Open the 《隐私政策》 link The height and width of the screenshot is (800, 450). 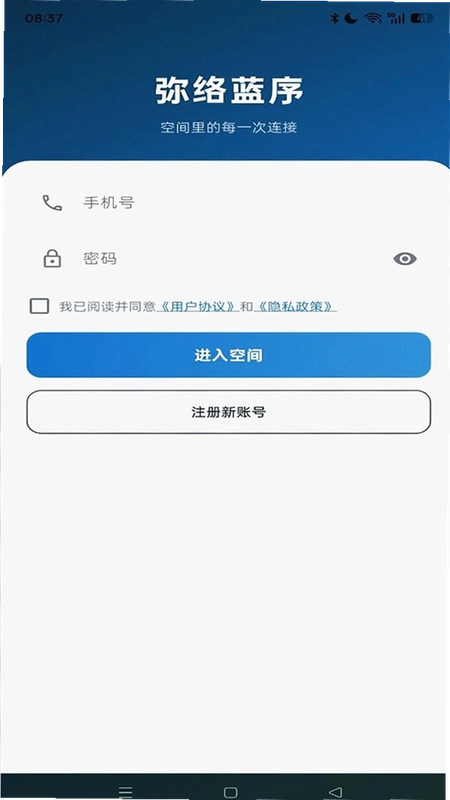click(295, 307)
